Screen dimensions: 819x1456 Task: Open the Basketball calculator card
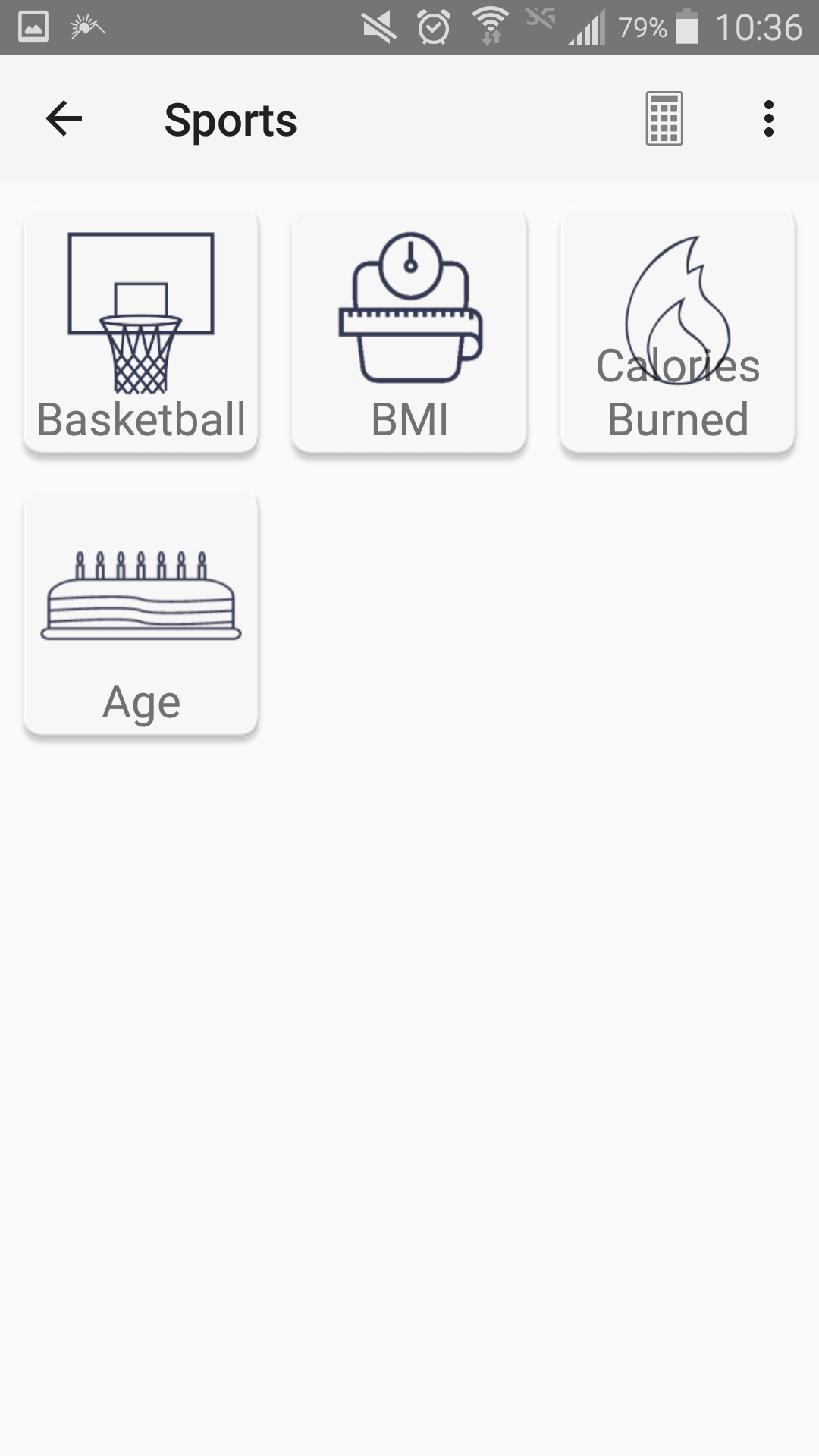point(141,331)
